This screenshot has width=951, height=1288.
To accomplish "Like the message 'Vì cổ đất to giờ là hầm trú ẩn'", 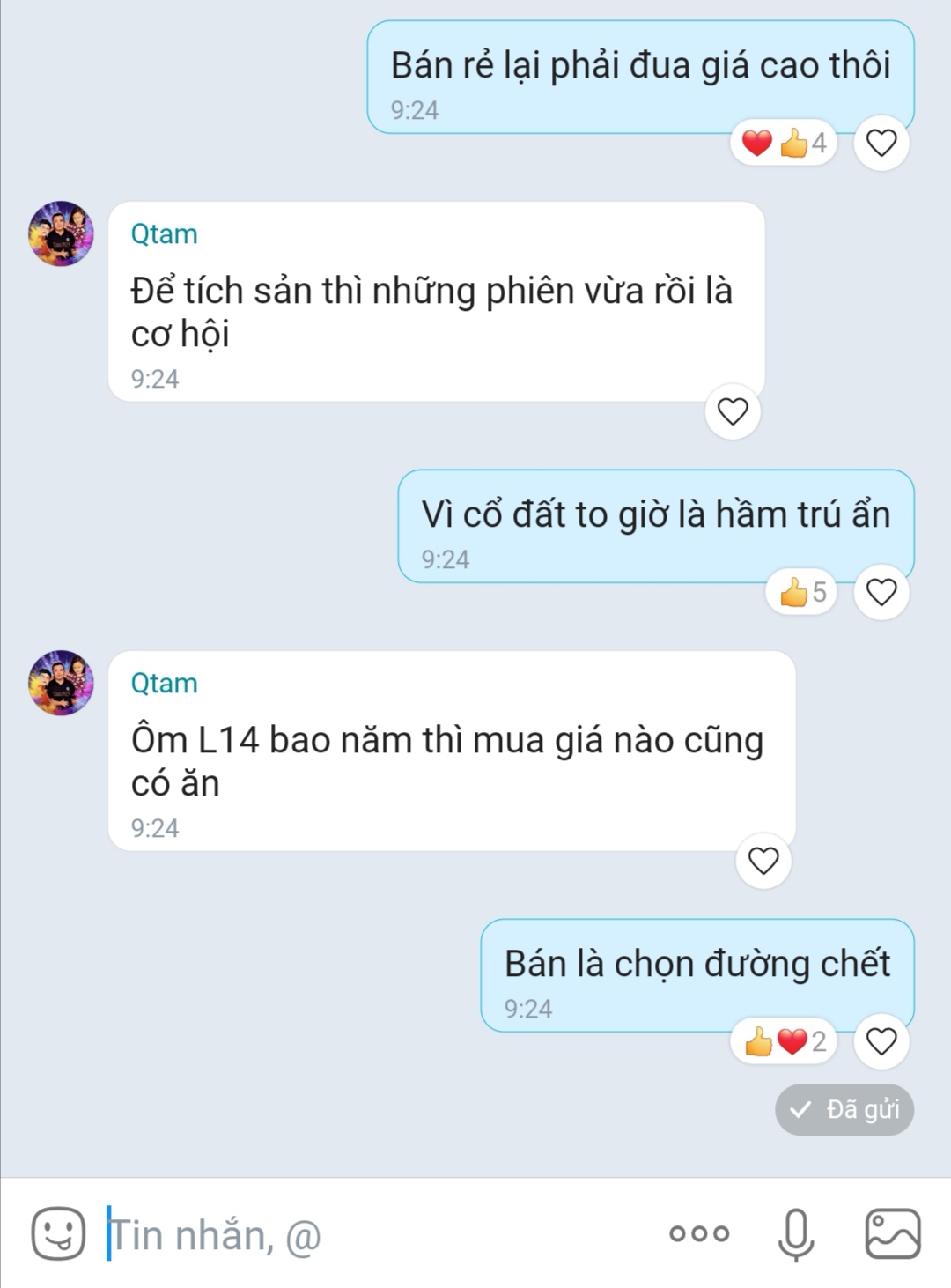I will (x=881, y=592).
